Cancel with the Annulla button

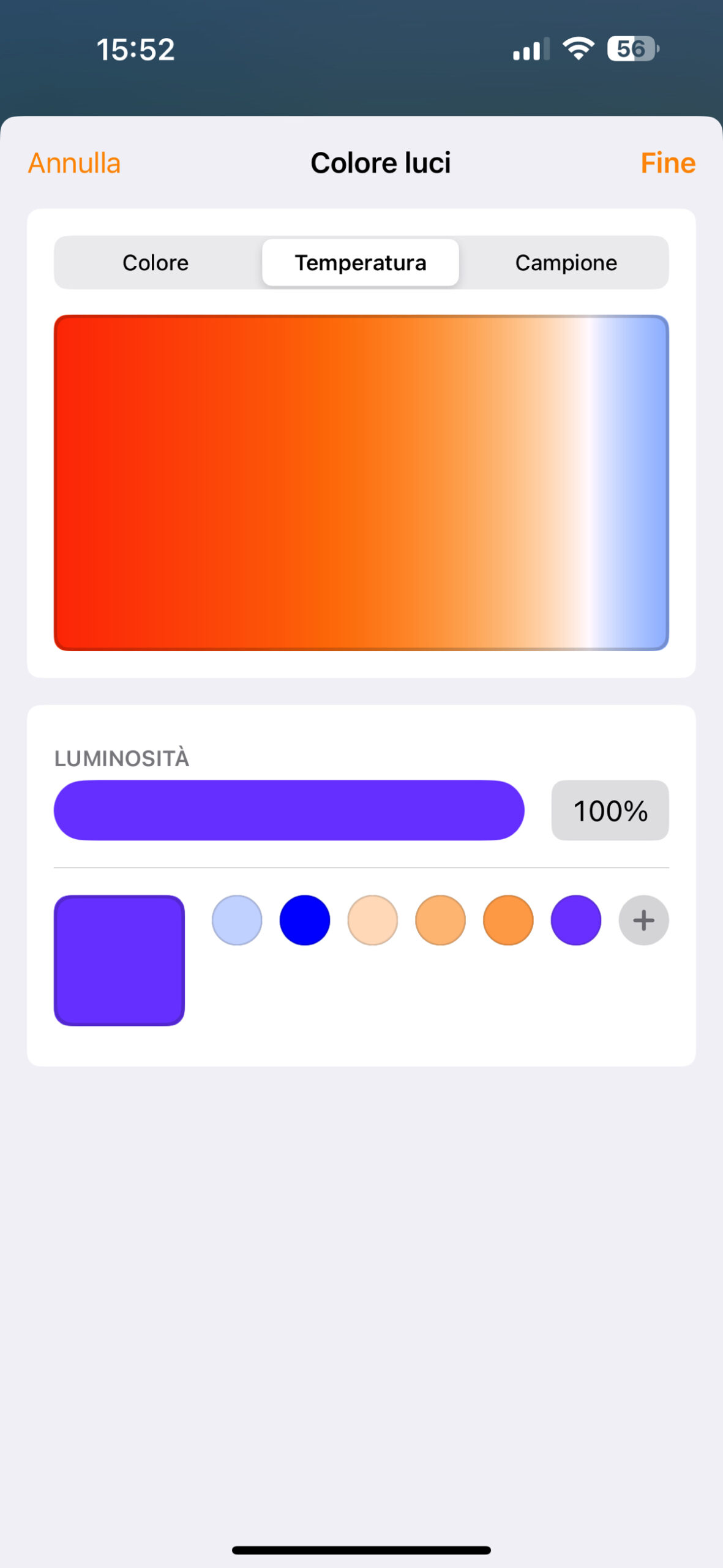tap(74, 163)
